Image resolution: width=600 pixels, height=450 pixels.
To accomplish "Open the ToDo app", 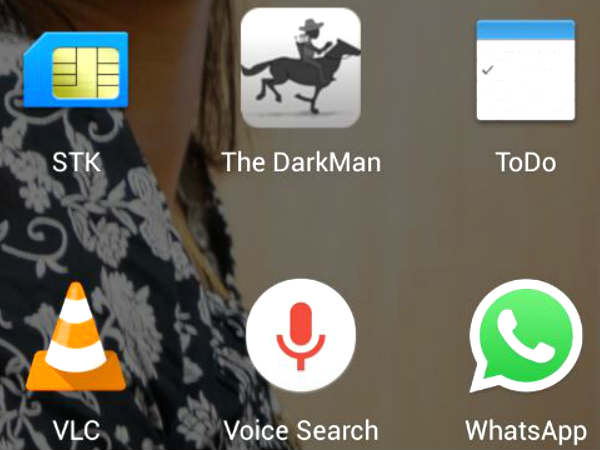I will click(526, 70).
